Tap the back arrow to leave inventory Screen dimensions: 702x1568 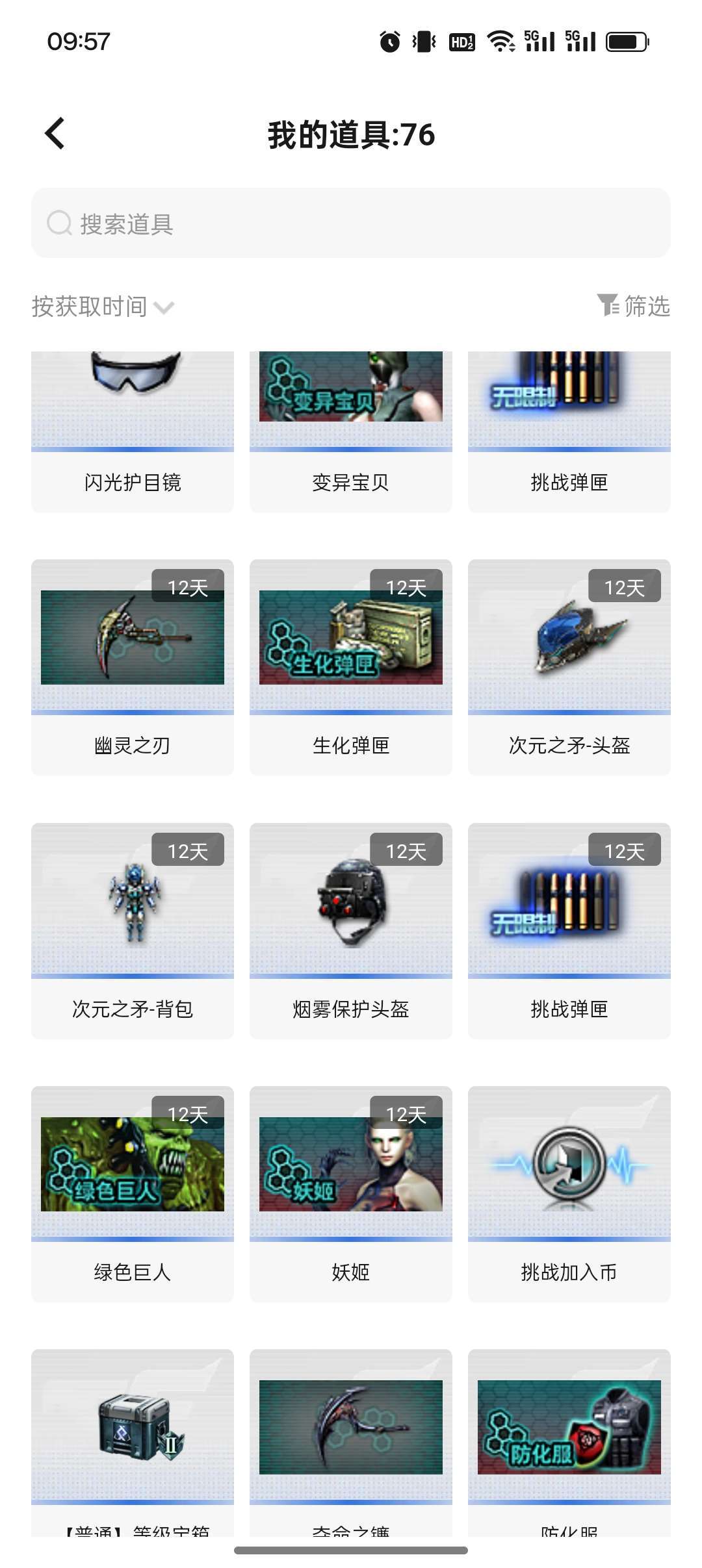[54, 133]
